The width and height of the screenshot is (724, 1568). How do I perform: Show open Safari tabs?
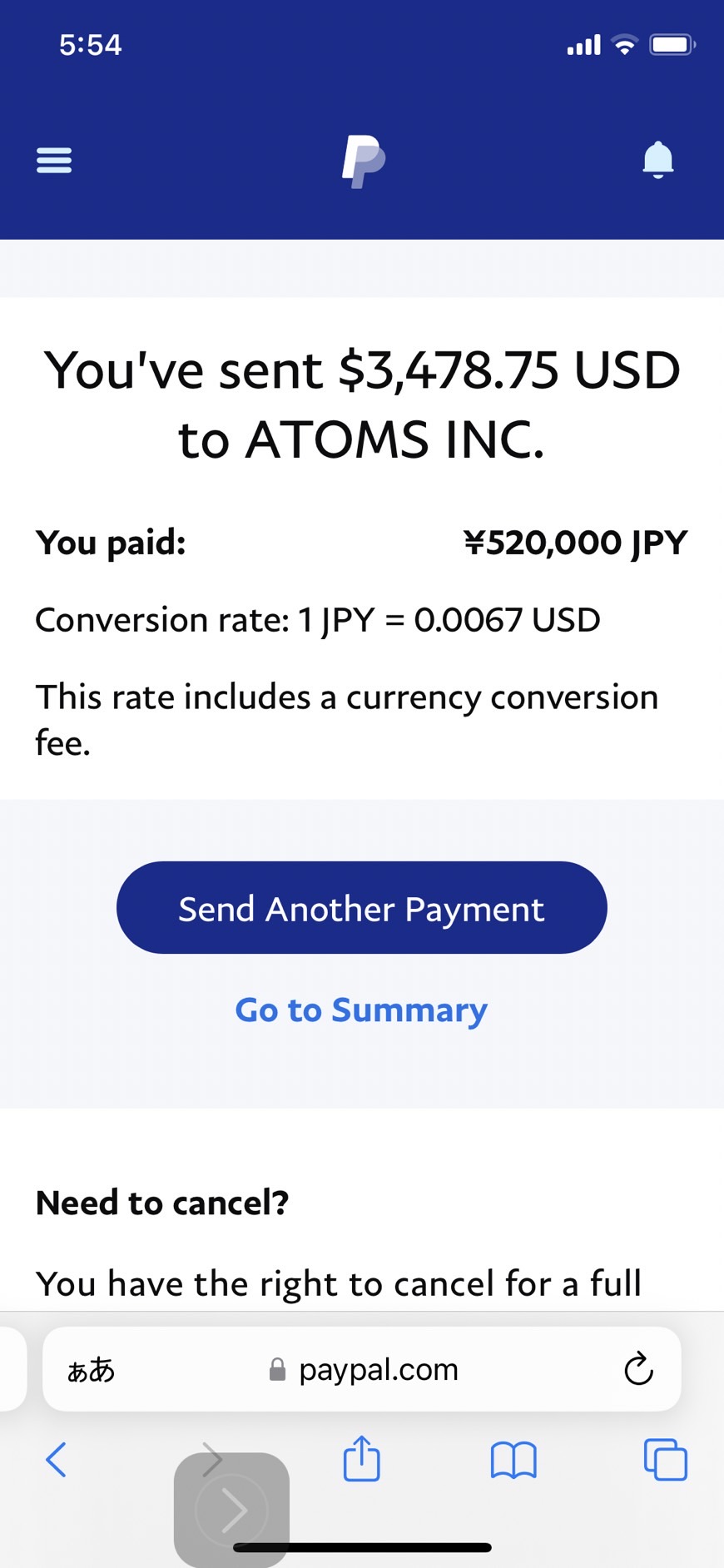point(666,1460)
